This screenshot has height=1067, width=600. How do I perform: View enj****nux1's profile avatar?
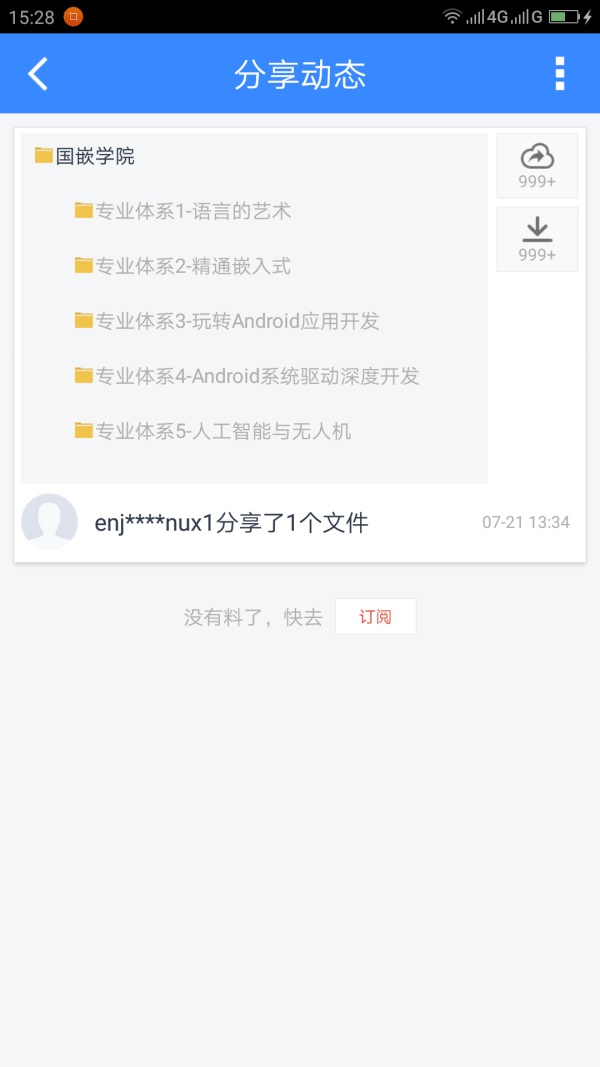(x=49, y=522)
